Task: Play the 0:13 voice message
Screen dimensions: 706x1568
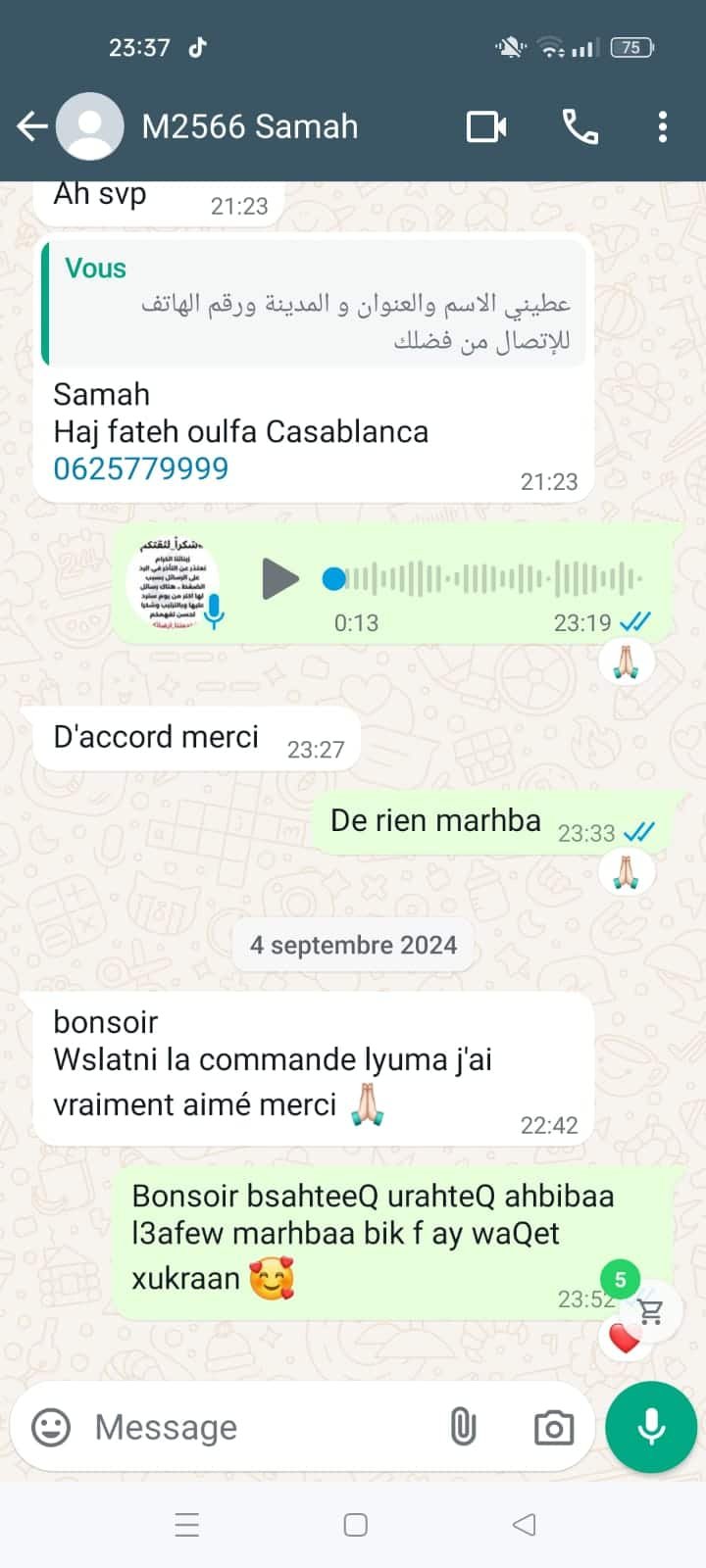Action: coord(279,578)
